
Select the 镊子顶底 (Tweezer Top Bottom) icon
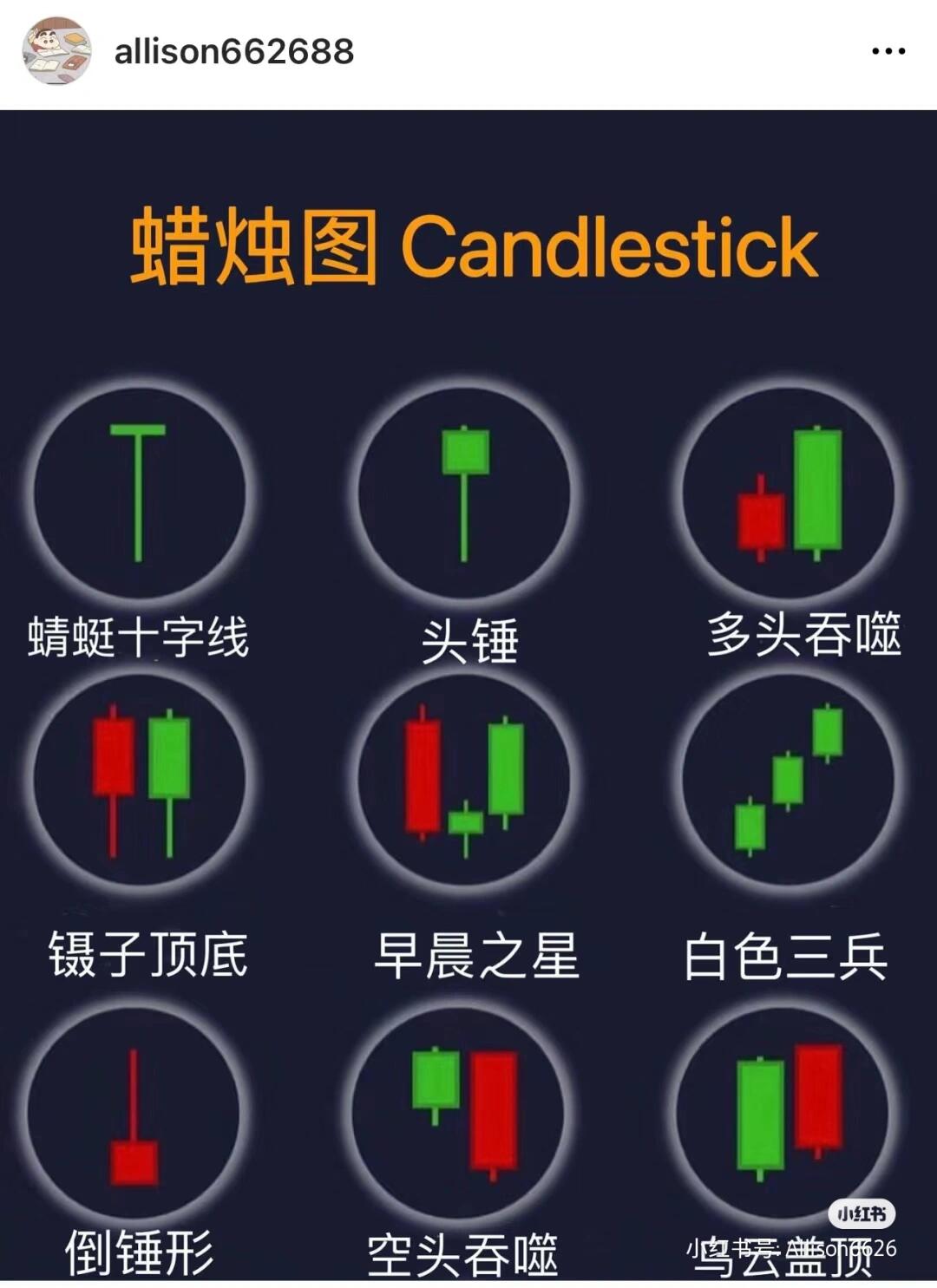(139, 781)
